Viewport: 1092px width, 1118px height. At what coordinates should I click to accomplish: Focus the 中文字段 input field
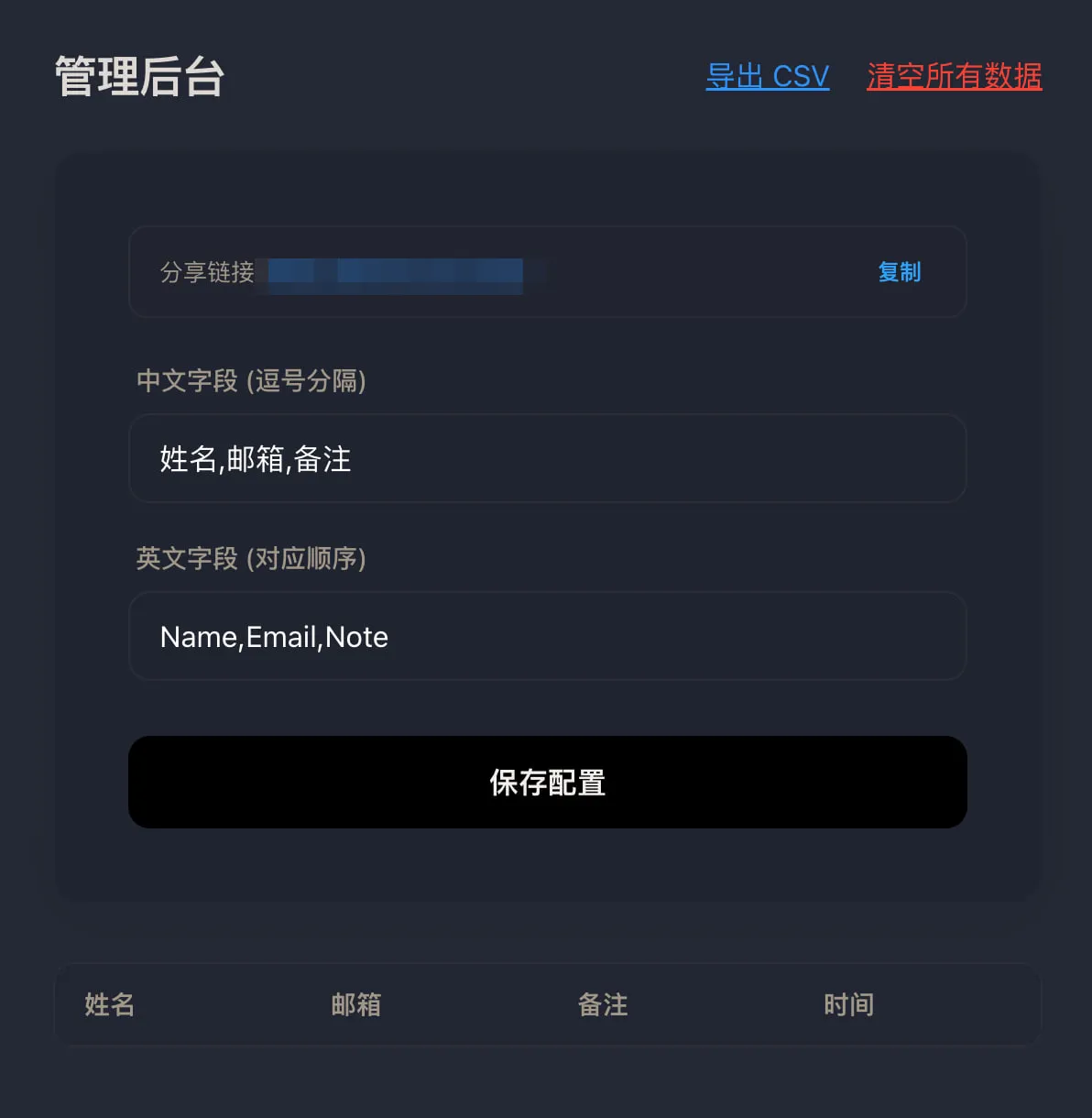tap(547, 458)
